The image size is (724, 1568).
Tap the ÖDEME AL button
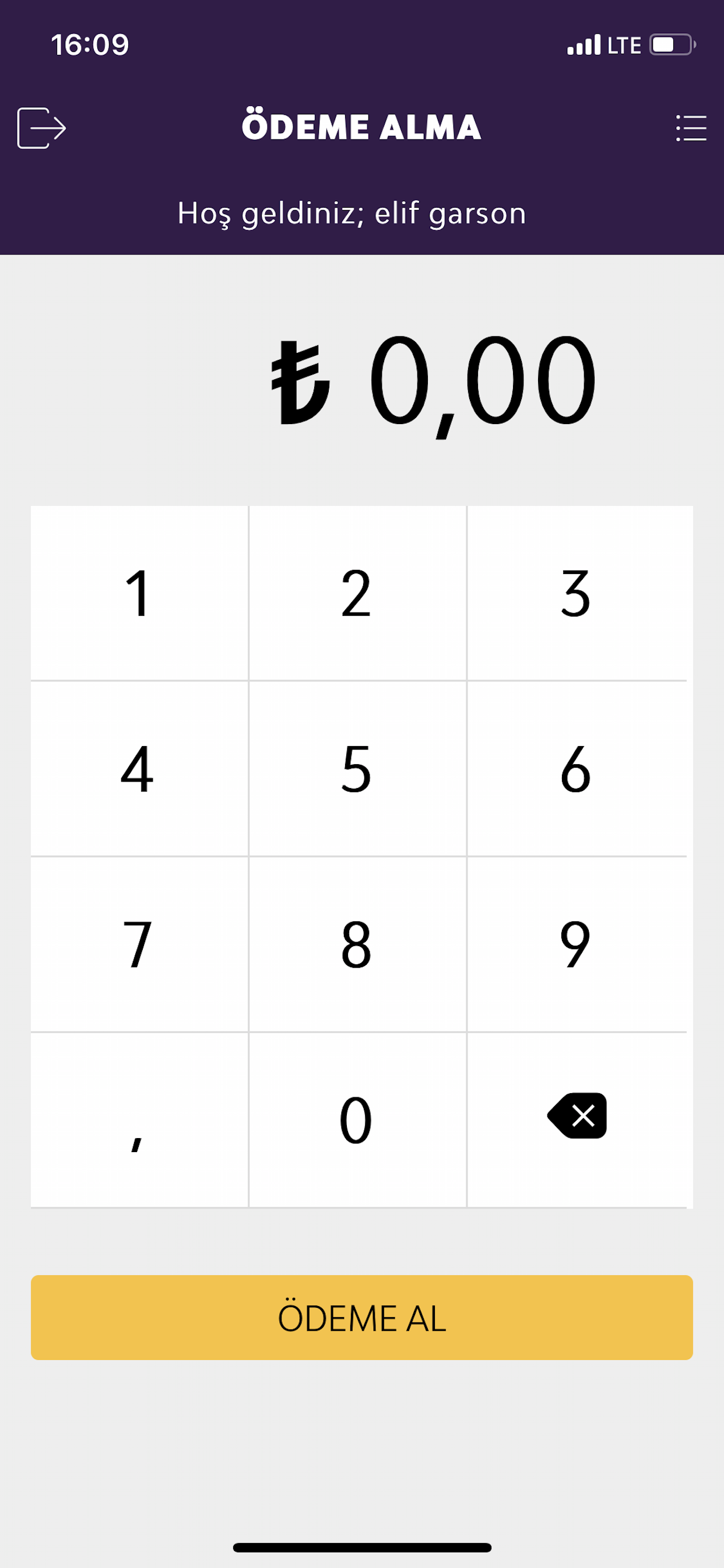[x=362, y=1318]
